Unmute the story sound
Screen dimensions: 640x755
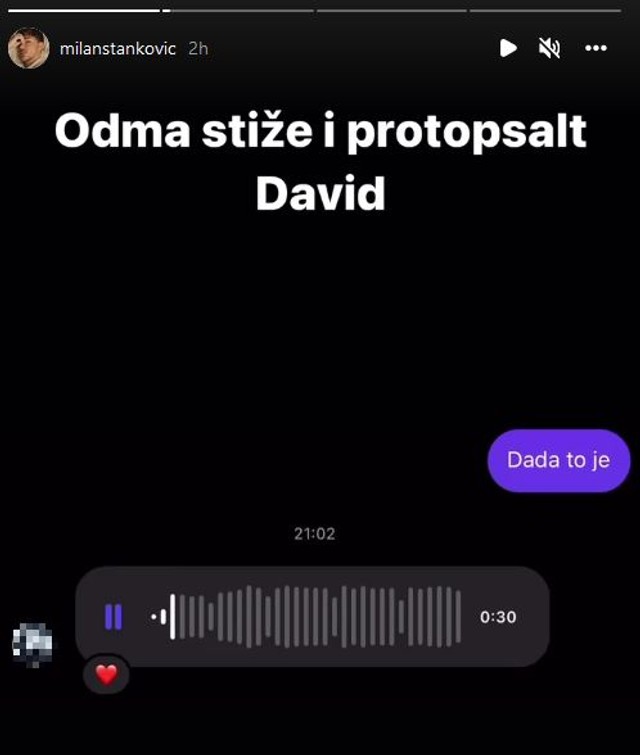pos(549,48)
